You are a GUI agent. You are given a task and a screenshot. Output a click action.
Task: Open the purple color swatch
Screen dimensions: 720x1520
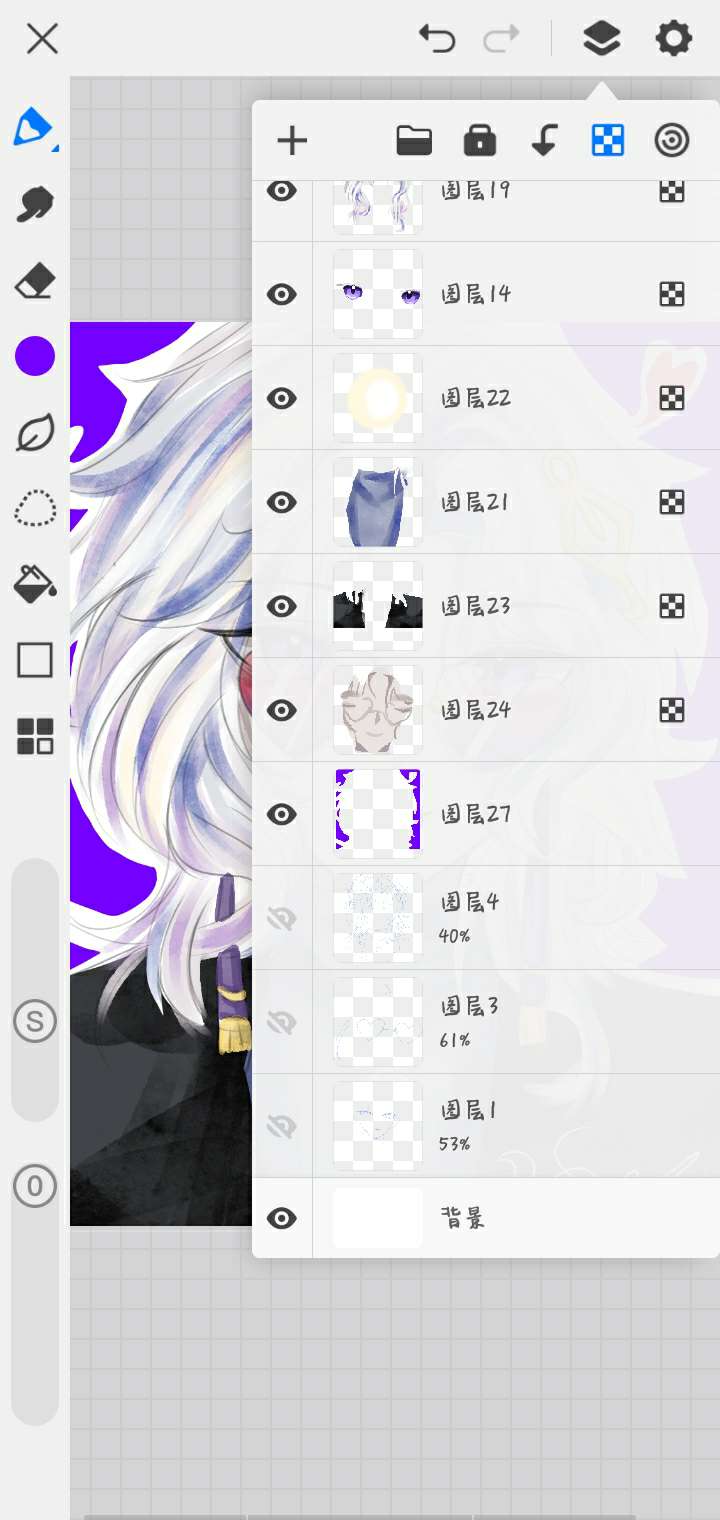tap(35, 357)
